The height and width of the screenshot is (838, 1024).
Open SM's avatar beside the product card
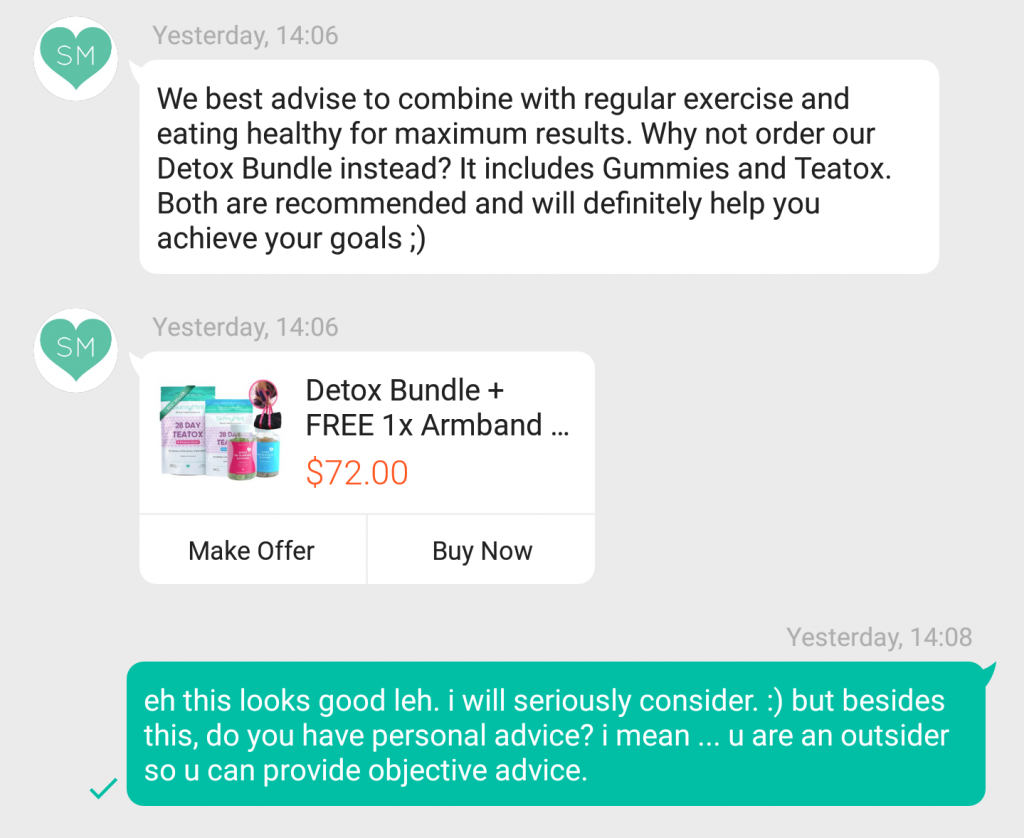(x=76, y=348)
